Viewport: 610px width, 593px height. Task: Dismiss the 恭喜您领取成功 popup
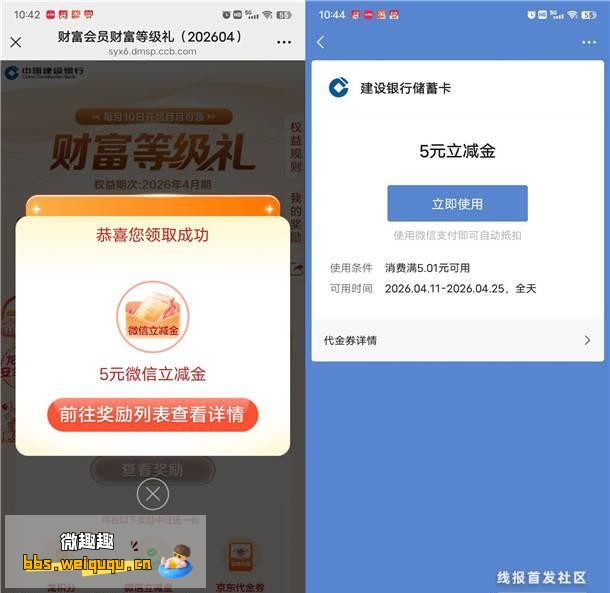[152, 494]
